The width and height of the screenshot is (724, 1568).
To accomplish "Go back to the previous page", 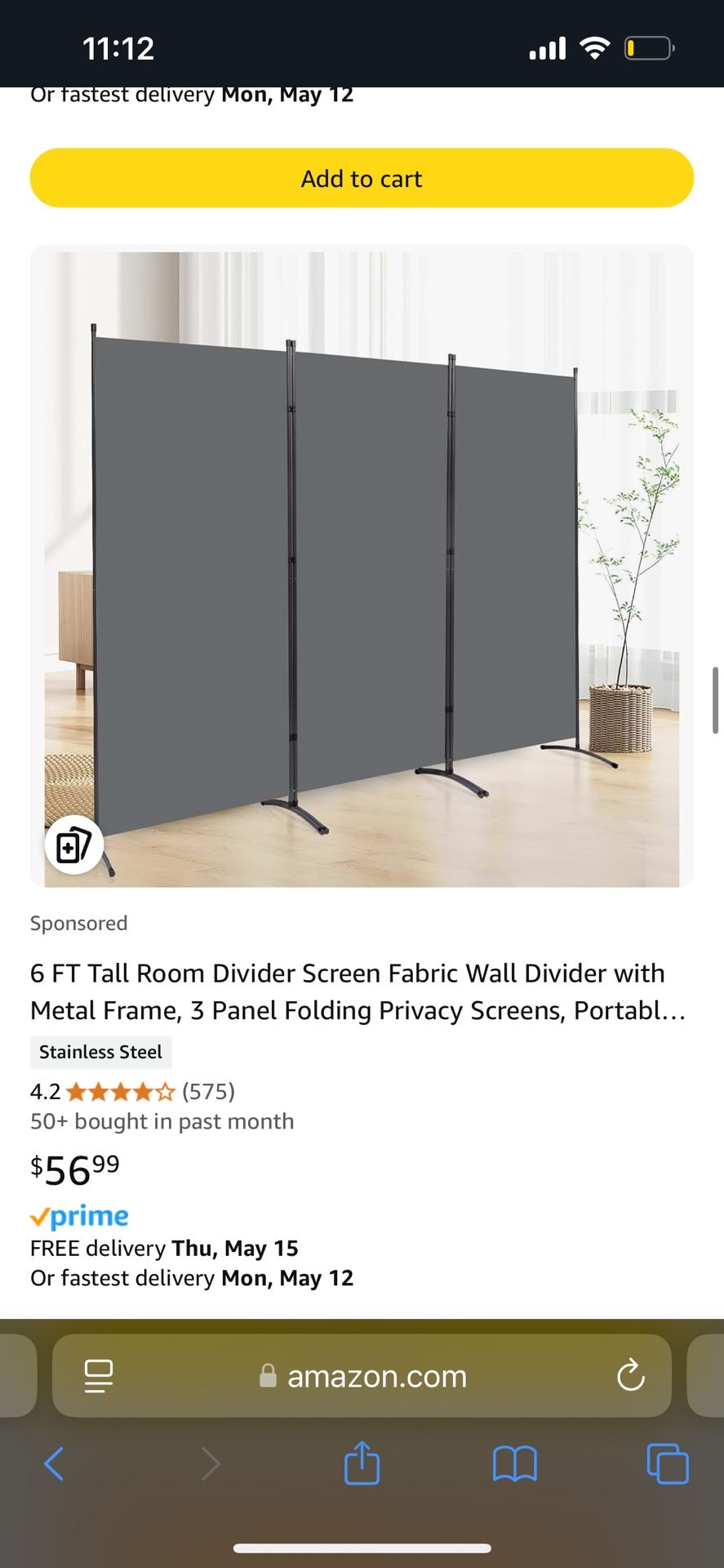I will tap(54, 1463).
